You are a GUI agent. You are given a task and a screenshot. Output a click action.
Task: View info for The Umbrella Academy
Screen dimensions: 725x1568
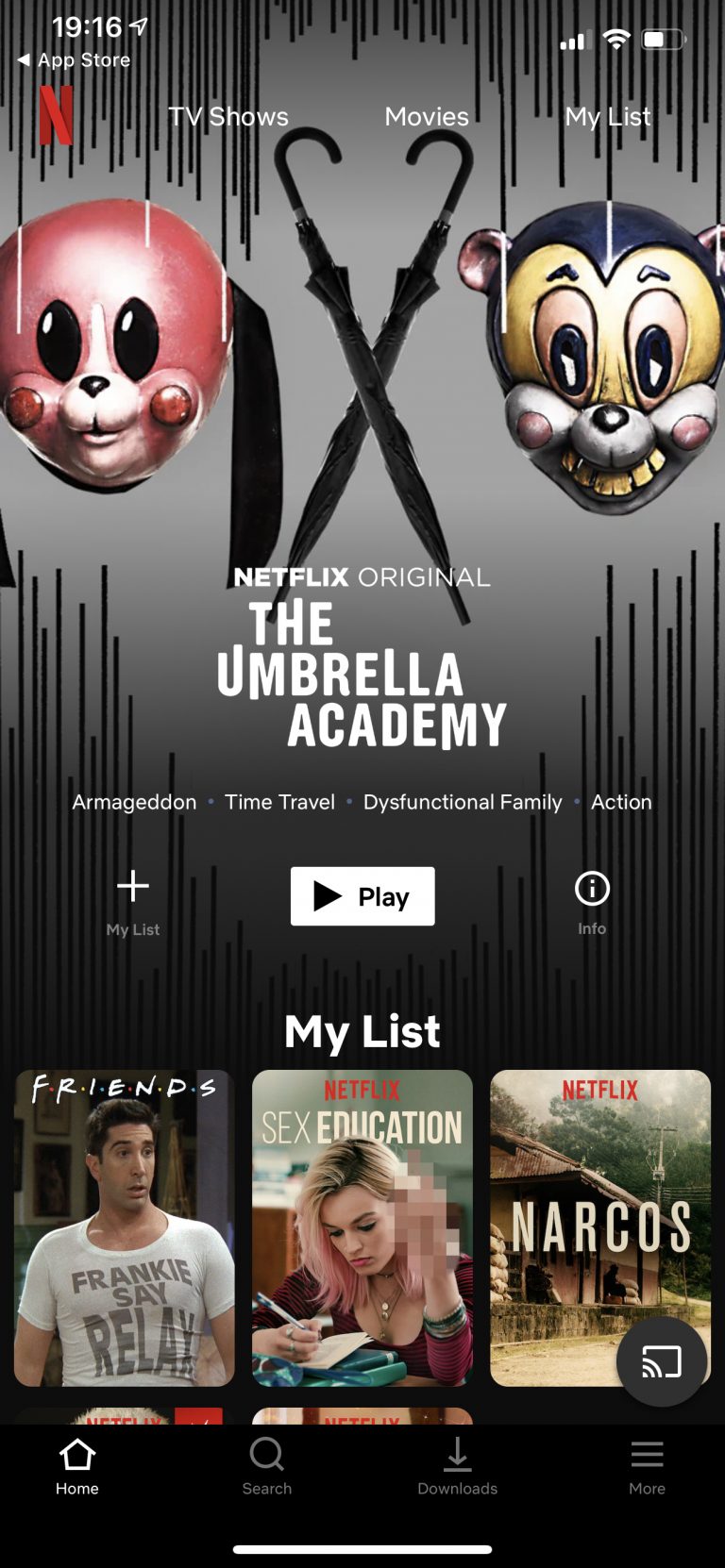point(592,901)
